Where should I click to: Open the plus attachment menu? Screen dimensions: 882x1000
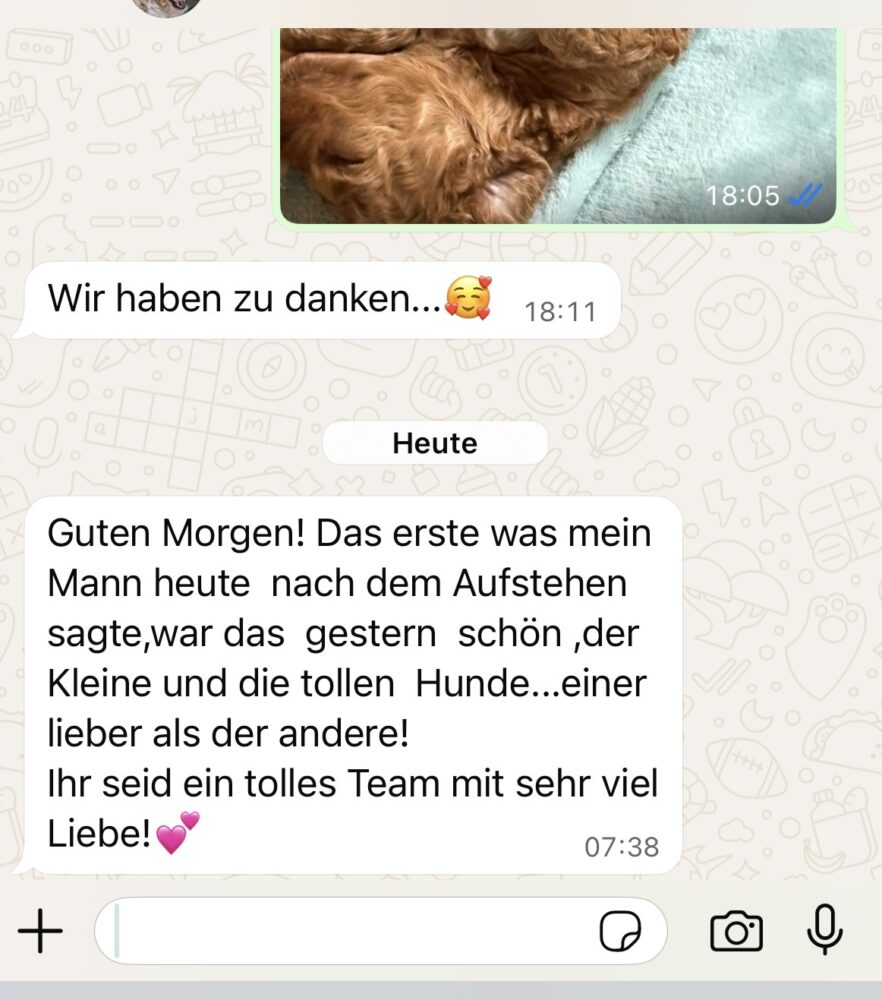40,932
